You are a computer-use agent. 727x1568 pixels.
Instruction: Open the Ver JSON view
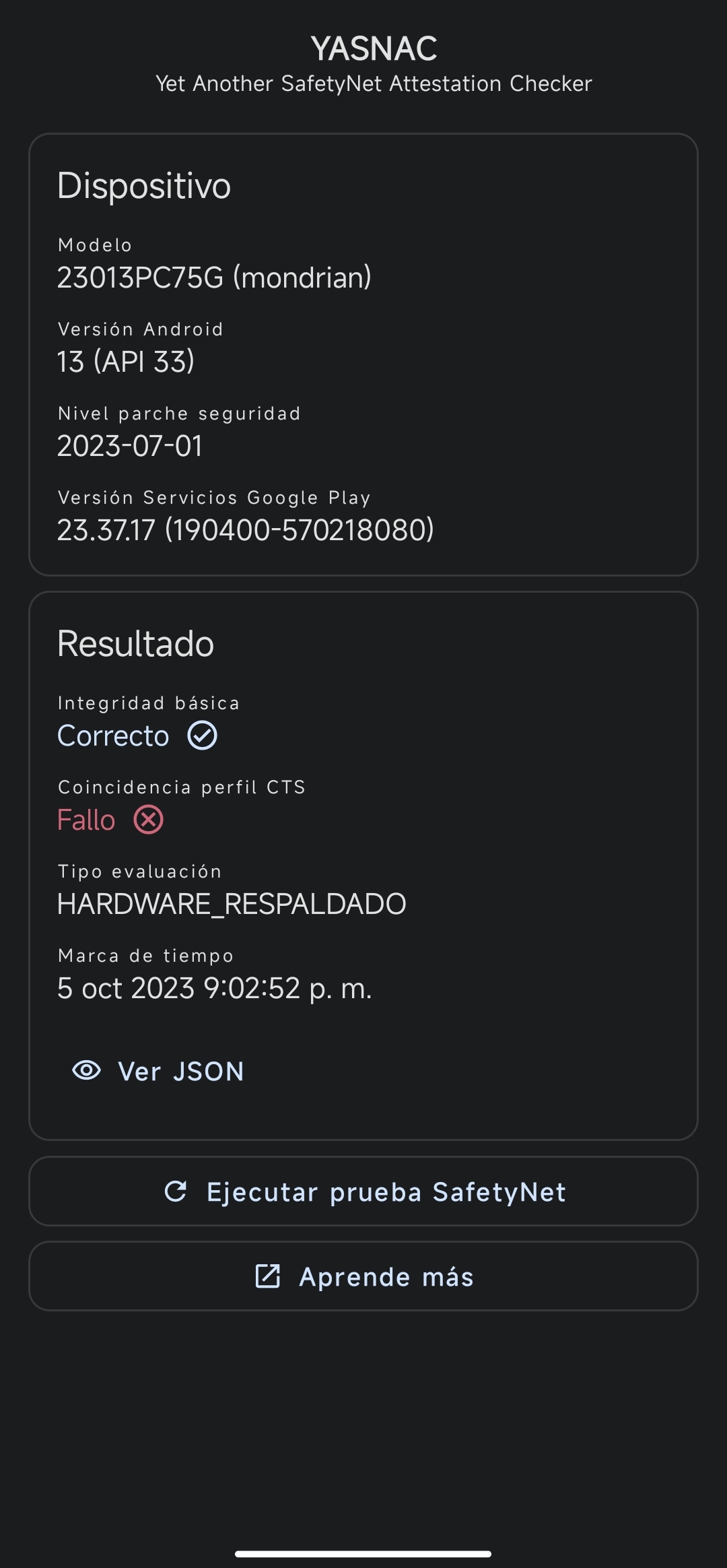(x=158, y=1071)
